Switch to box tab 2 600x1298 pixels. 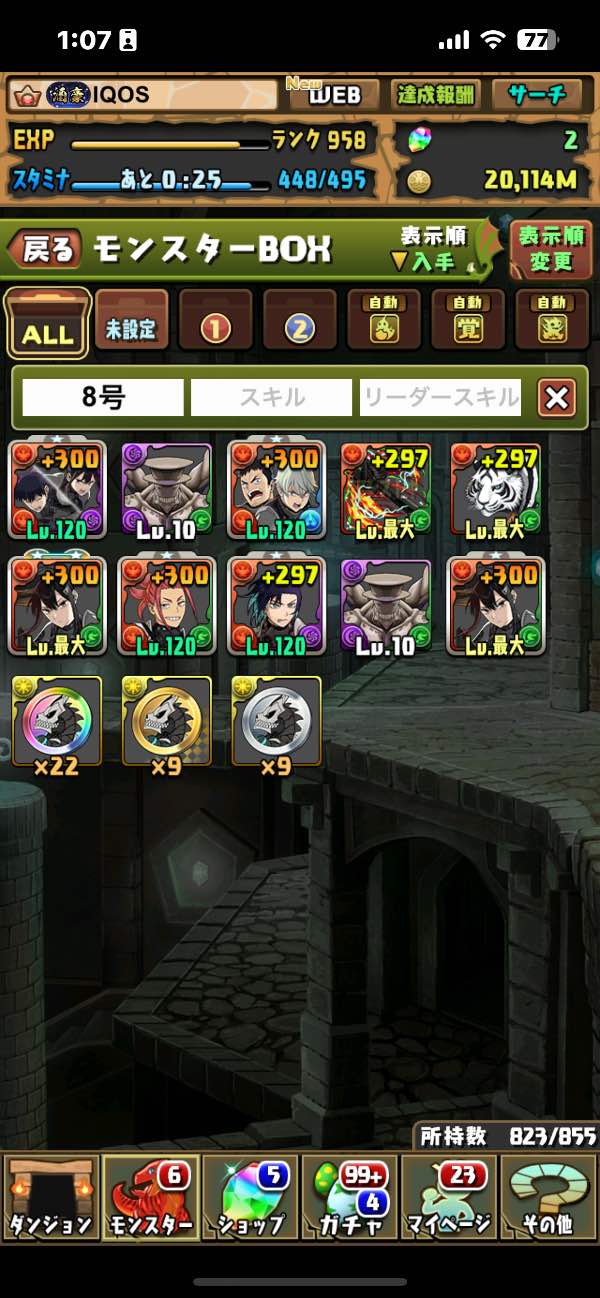[300, 323]
